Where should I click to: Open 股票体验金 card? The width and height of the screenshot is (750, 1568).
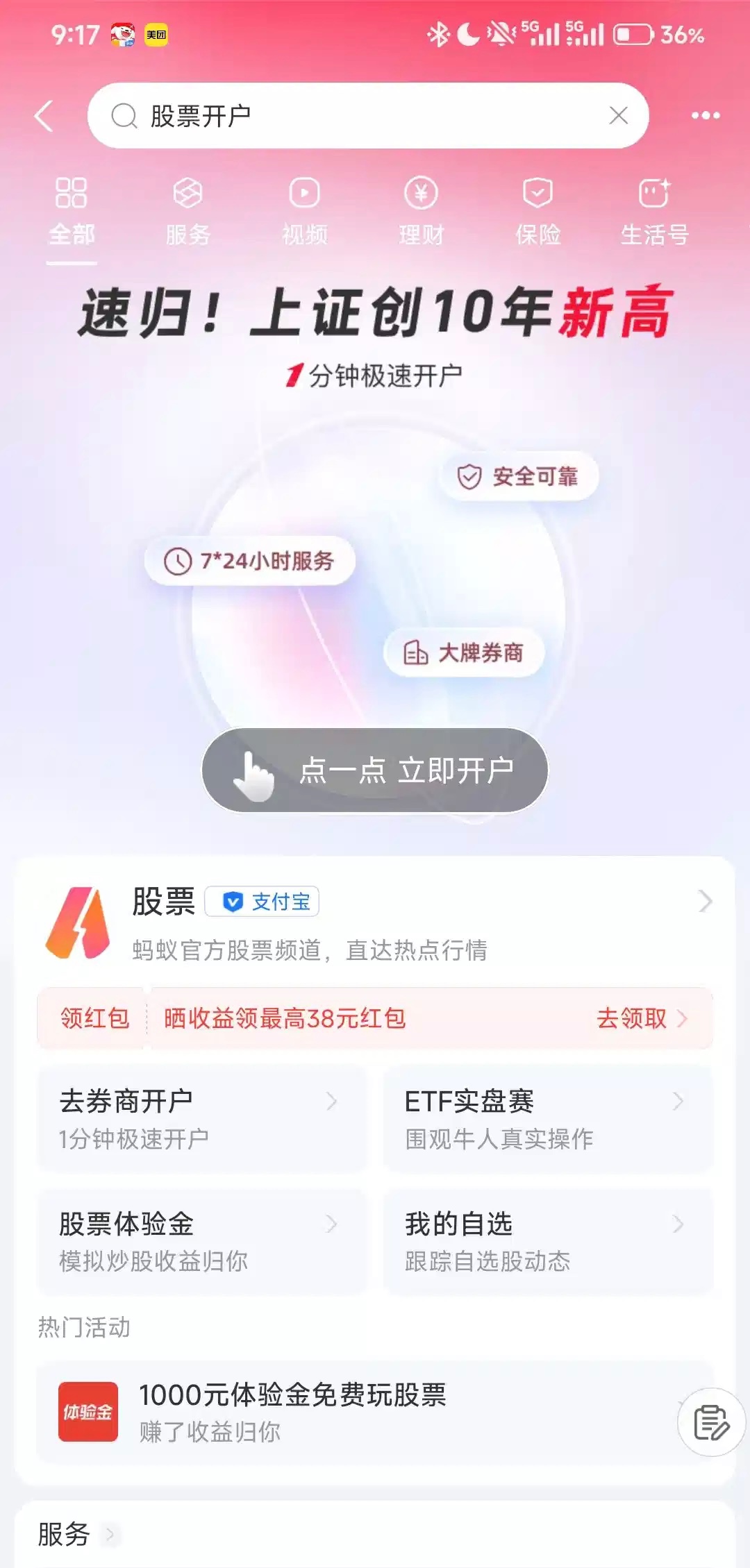pyautogui.click(x=201, y=1241)
